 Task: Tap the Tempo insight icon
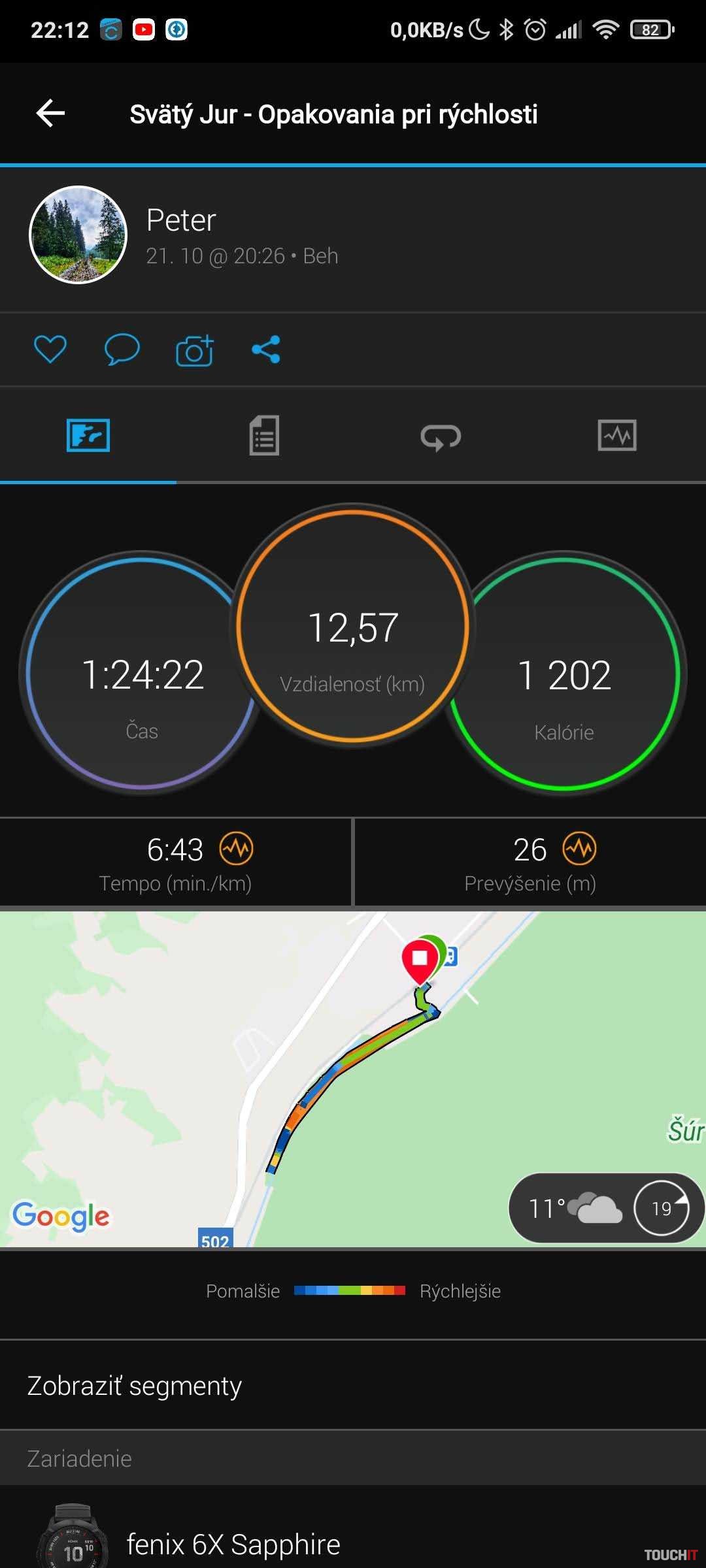[x=236, y=849]
